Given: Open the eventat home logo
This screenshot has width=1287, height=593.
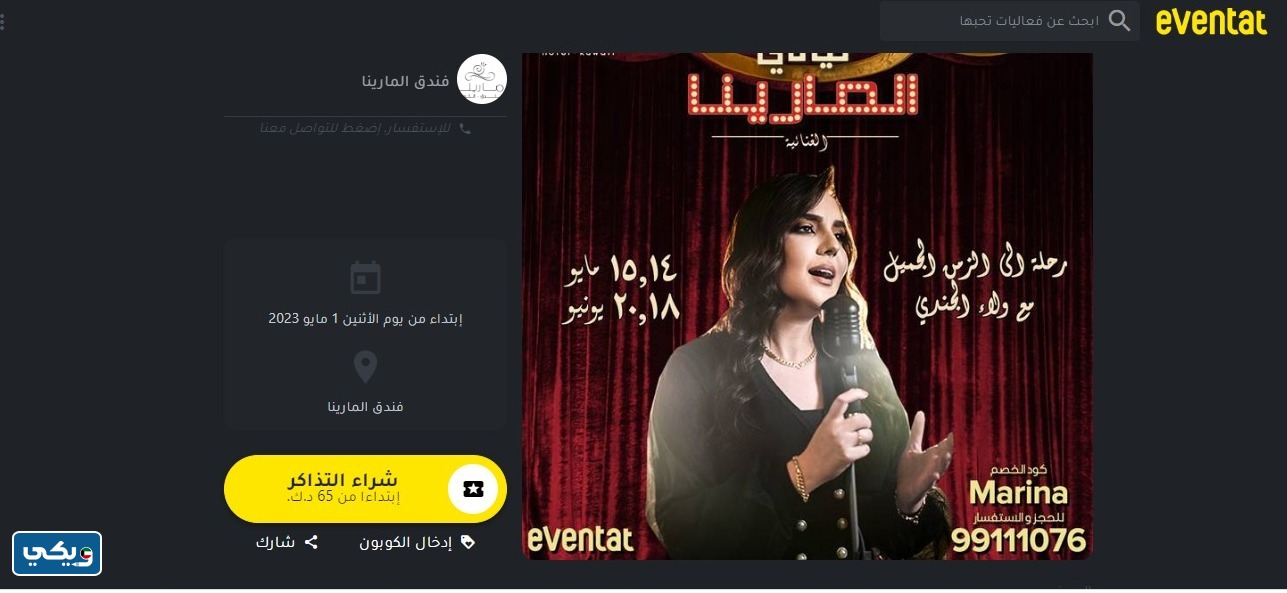Looking at the screenshot, I should (x=1211, y=21).
